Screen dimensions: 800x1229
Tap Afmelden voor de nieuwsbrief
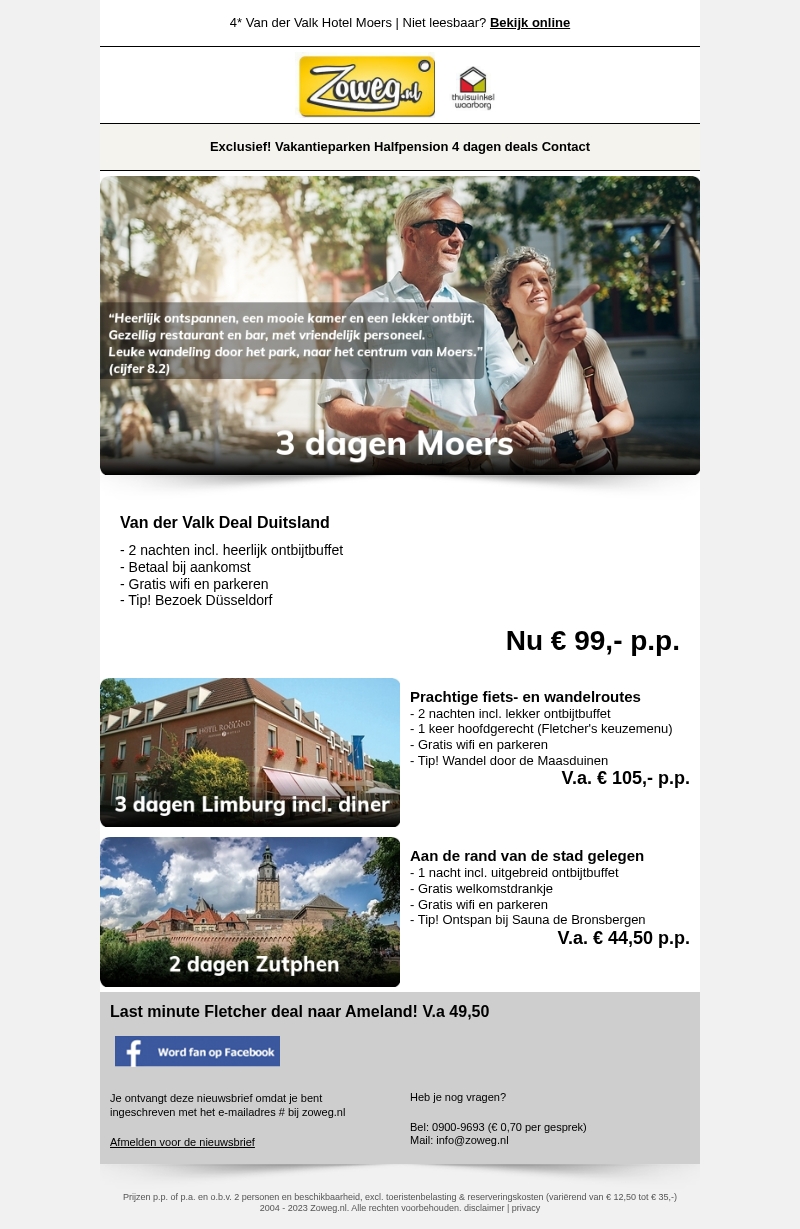[x=182, y=1142]
